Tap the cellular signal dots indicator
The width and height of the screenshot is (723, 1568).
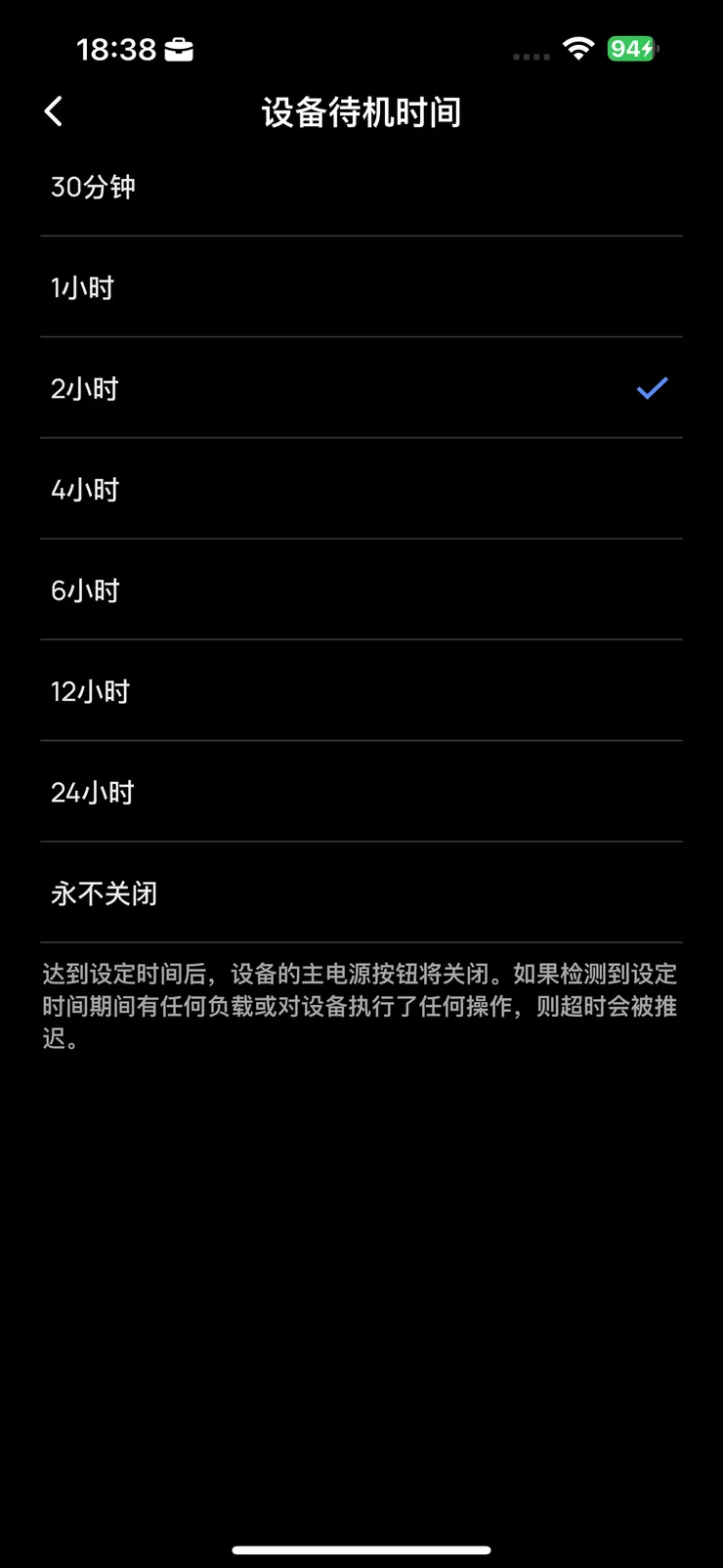[531, 55]
